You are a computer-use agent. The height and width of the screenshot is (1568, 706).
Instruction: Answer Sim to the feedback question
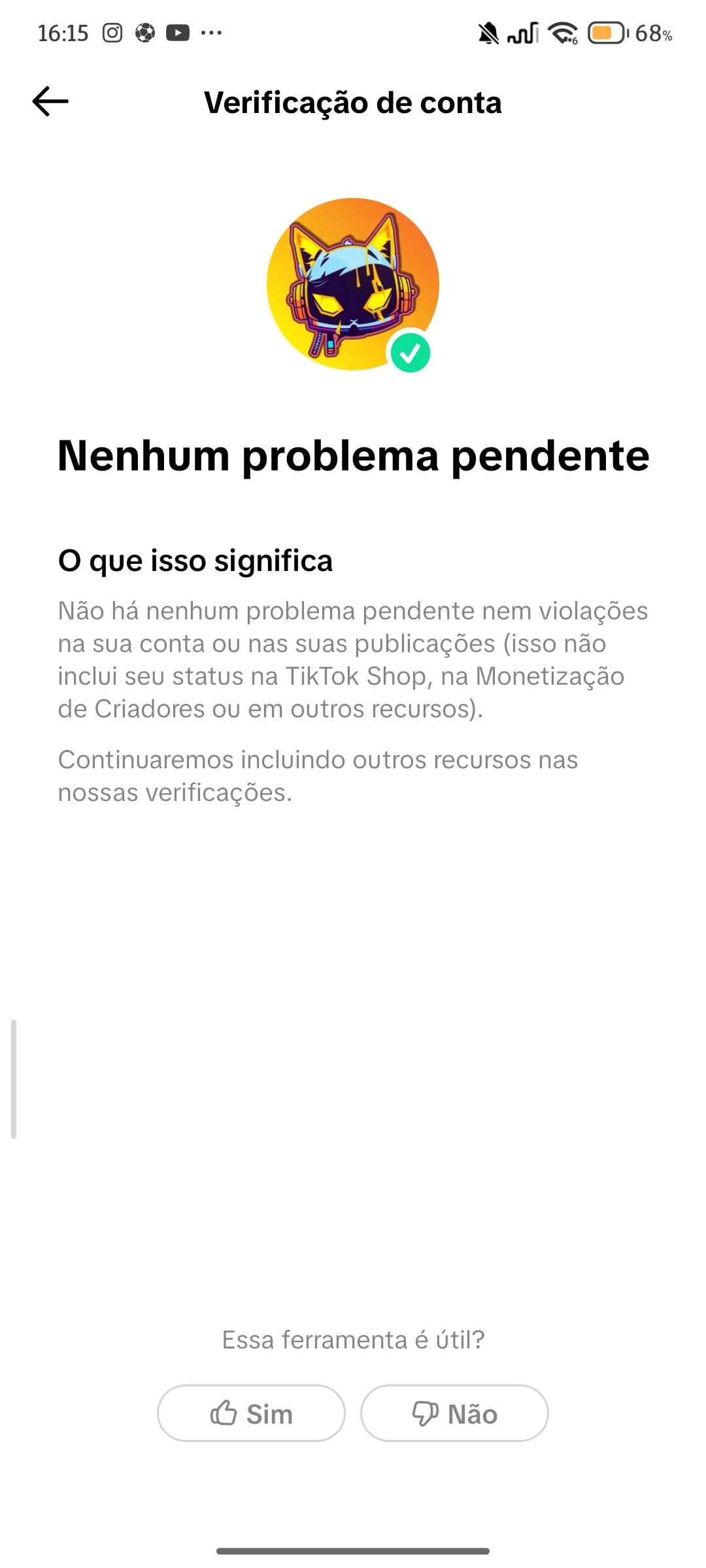[251, 1413]
